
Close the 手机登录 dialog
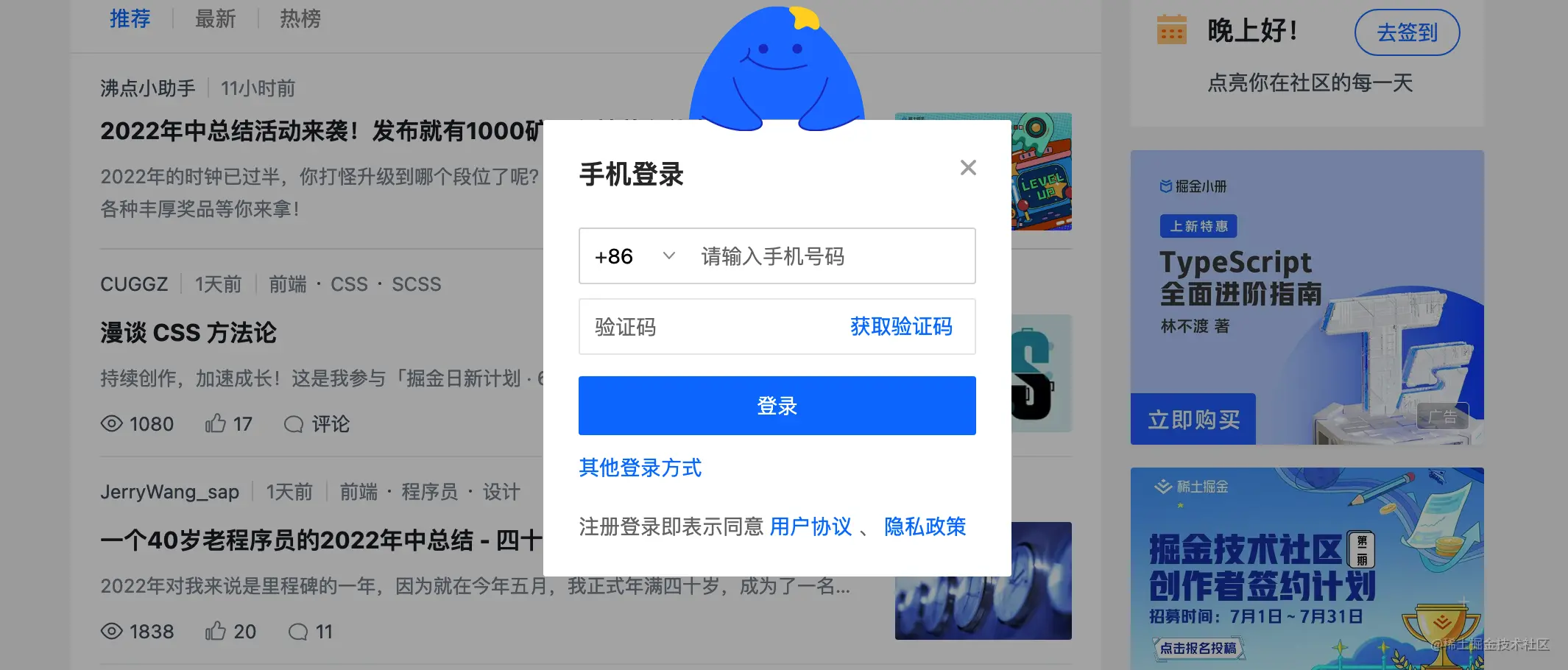pos(968,168)
